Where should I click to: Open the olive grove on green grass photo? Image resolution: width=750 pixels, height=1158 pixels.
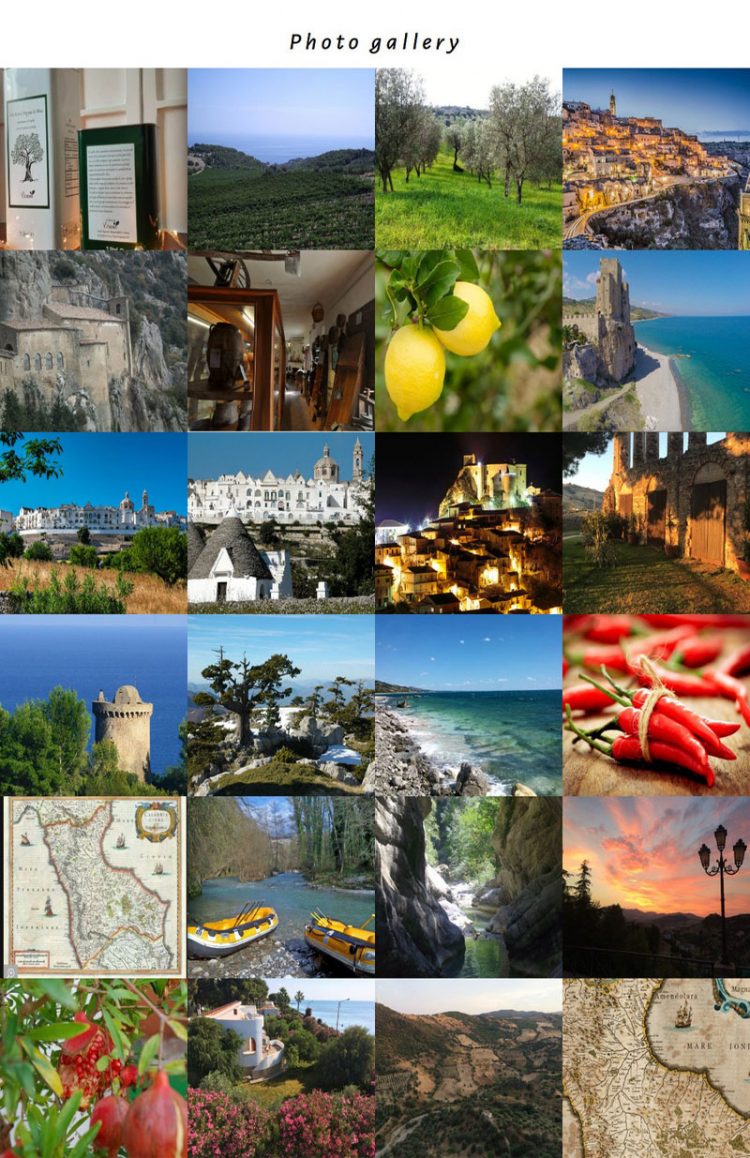click(x=468, y=158)
